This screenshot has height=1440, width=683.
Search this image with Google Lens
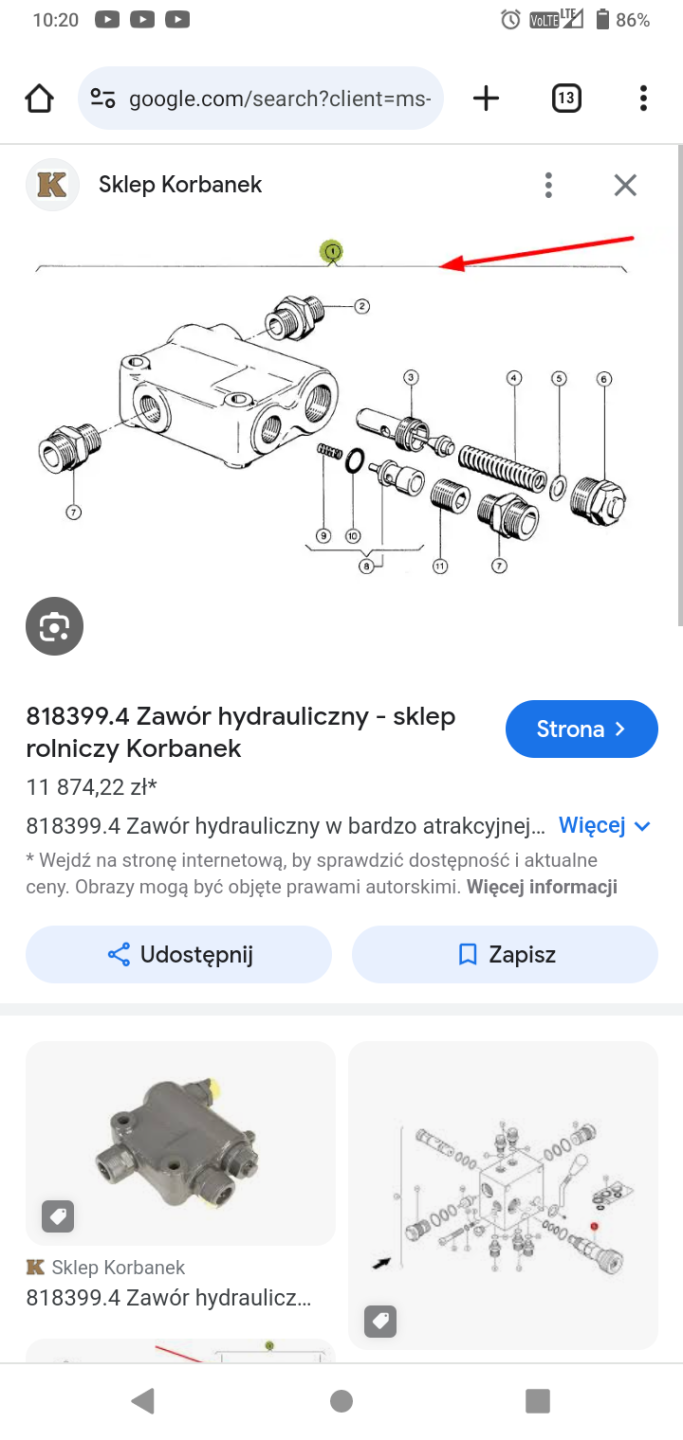point(54,627)
